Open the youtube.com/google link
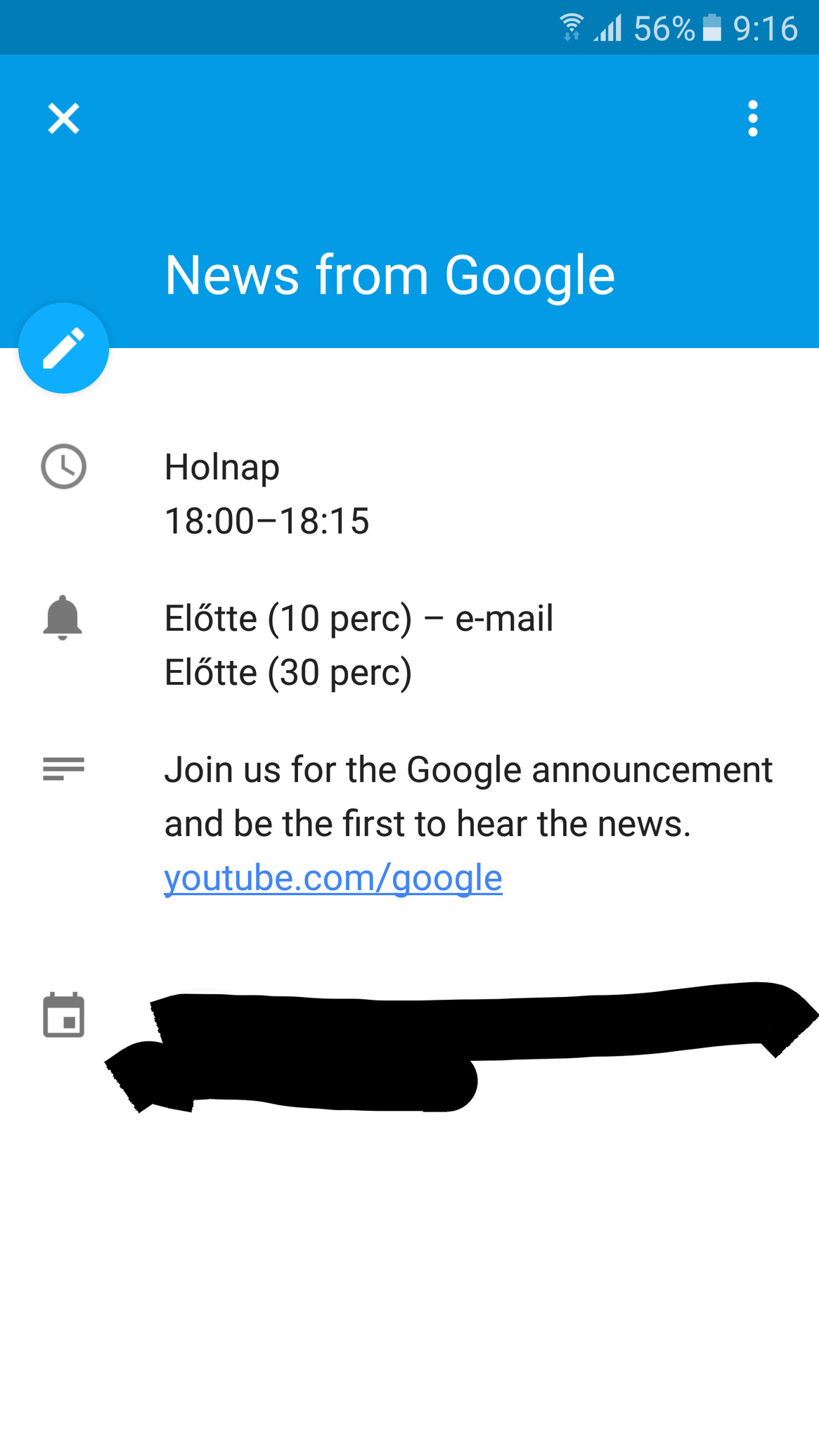This screenshot has width=819, height=1456. pos(333,878)
